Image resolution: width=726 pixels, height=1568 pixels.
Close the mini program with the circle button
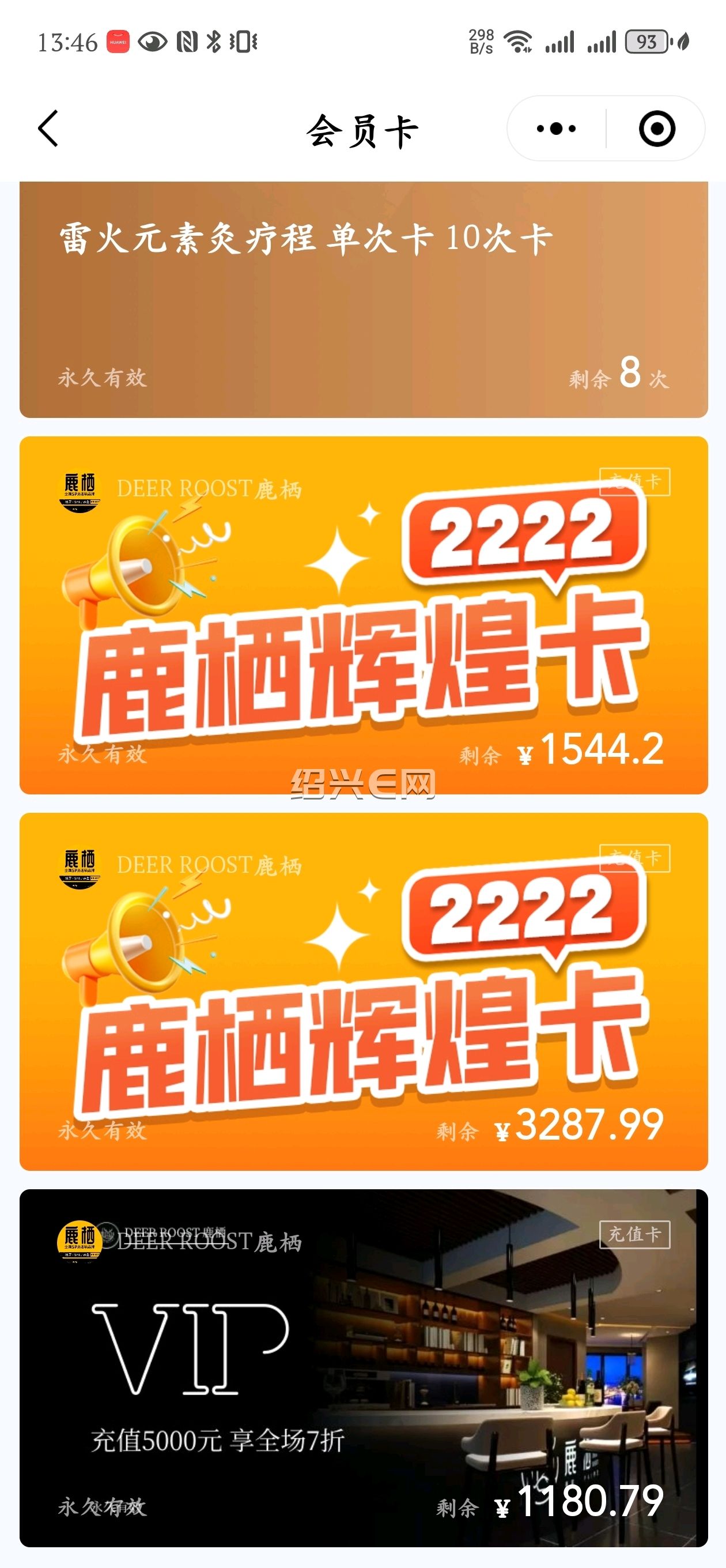657,129
